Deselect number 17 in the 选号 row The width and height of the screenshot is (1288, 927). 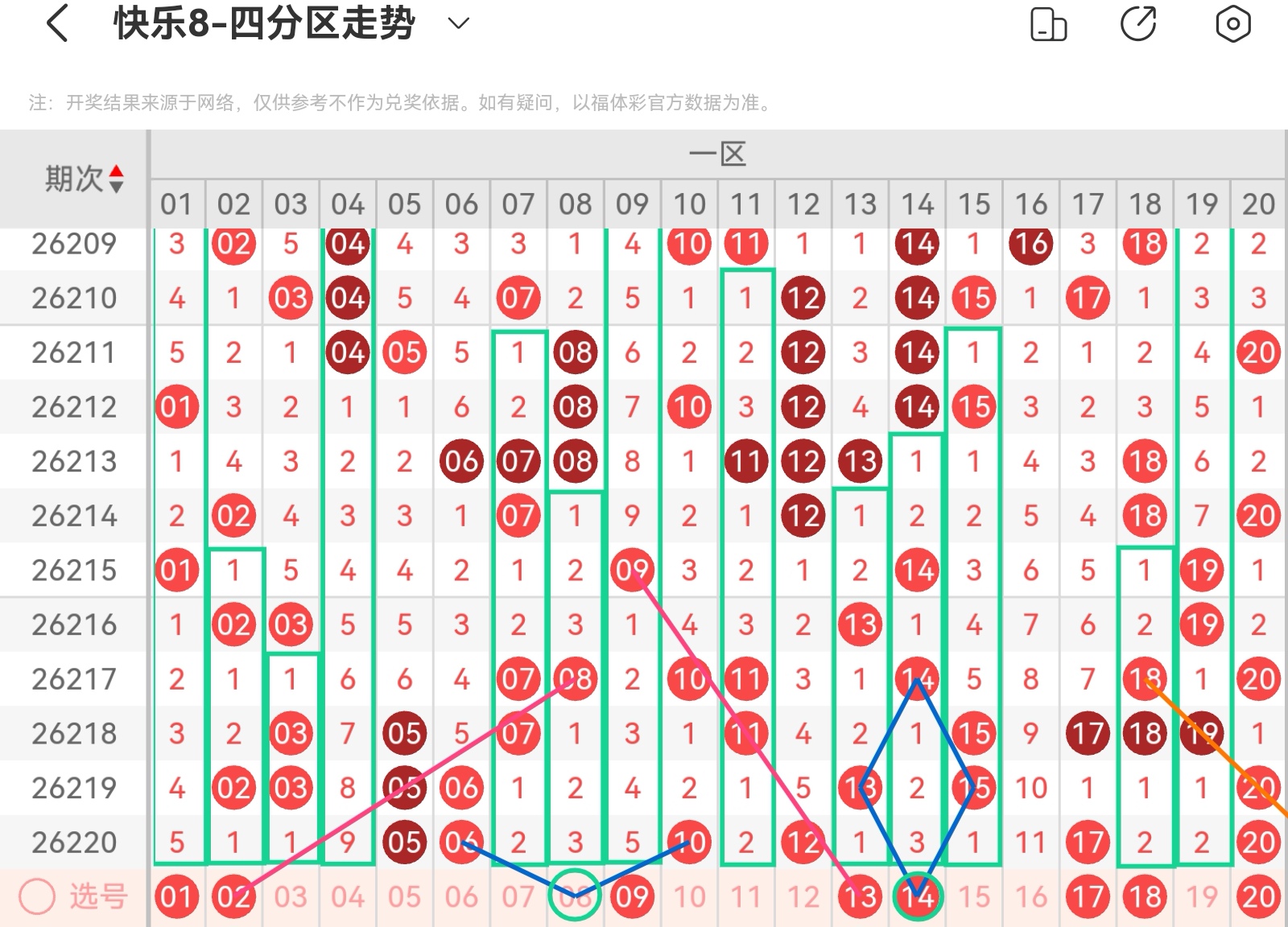1088,896
